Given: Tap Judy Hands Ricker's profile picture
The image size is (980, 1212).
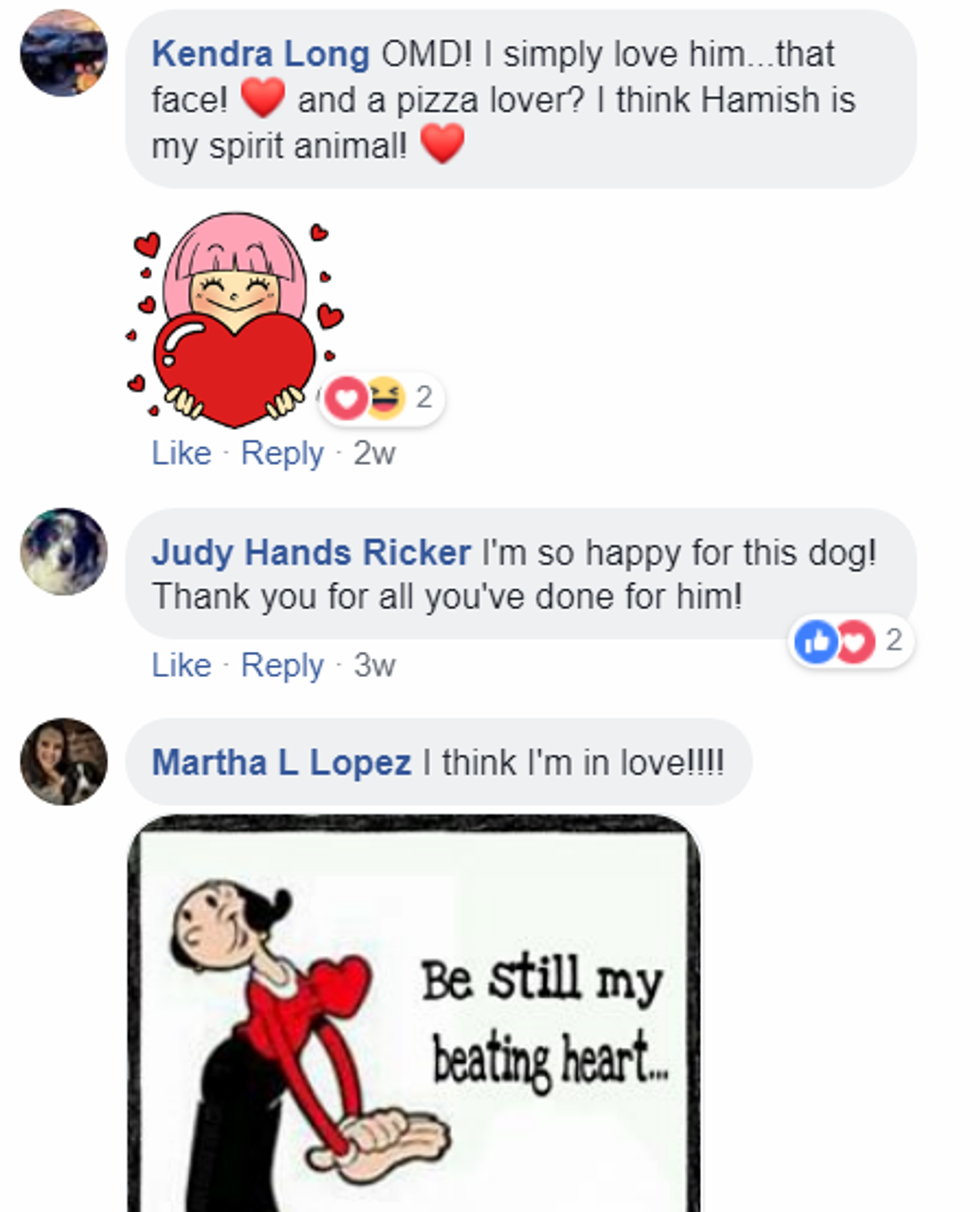Looking at the screenshot, I should pyautogui.click(x=63, y=552).
